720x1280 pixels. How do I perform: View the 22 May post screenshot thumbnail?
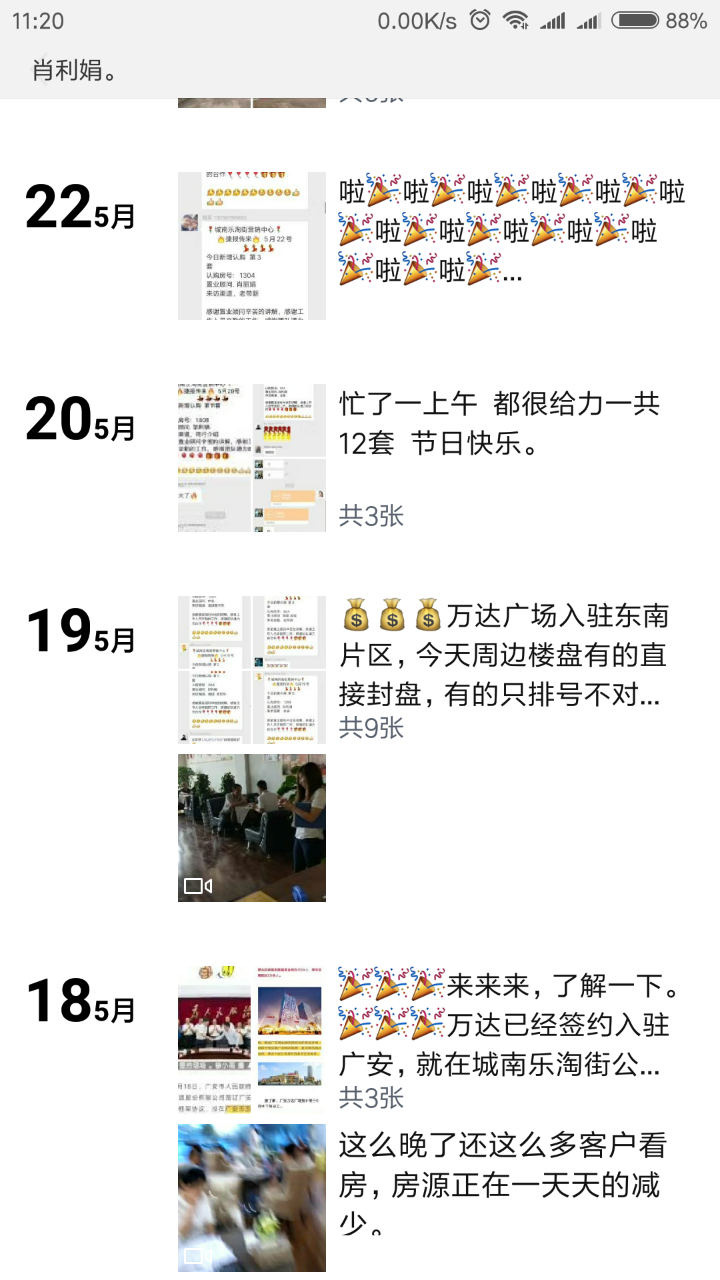252,246
